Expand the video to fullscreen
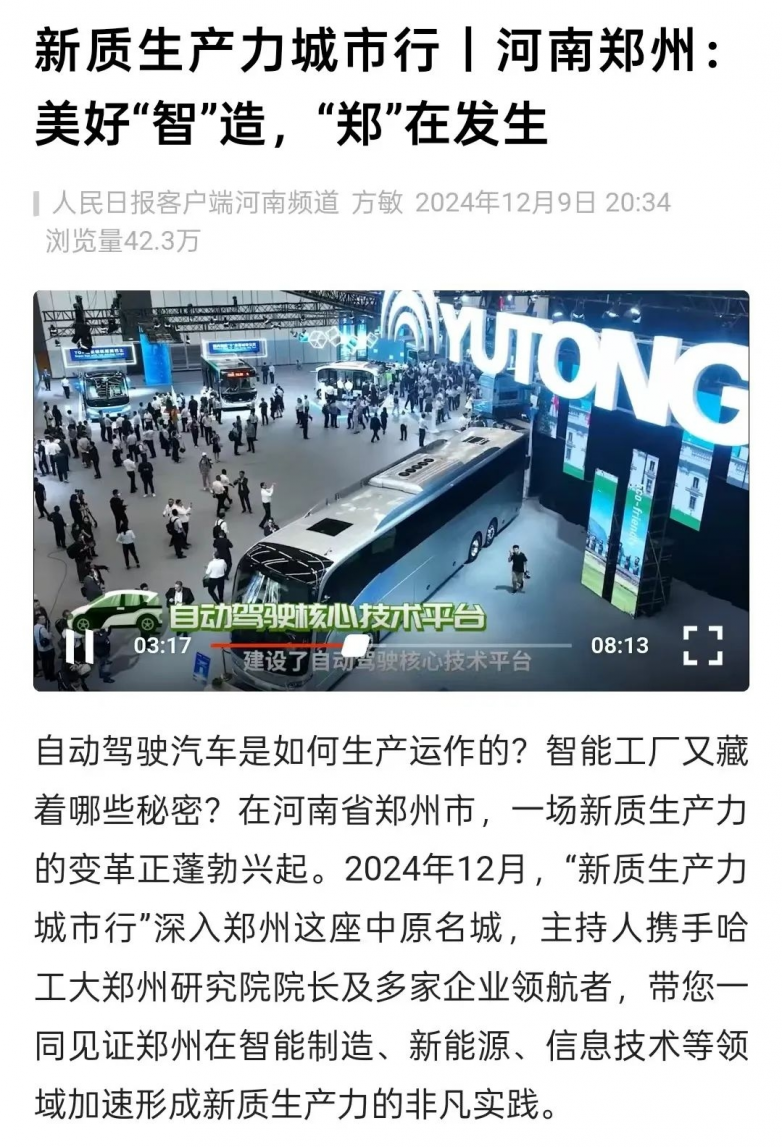Image resolution: width=782 pixels, height=1147 pixels. 702,645
